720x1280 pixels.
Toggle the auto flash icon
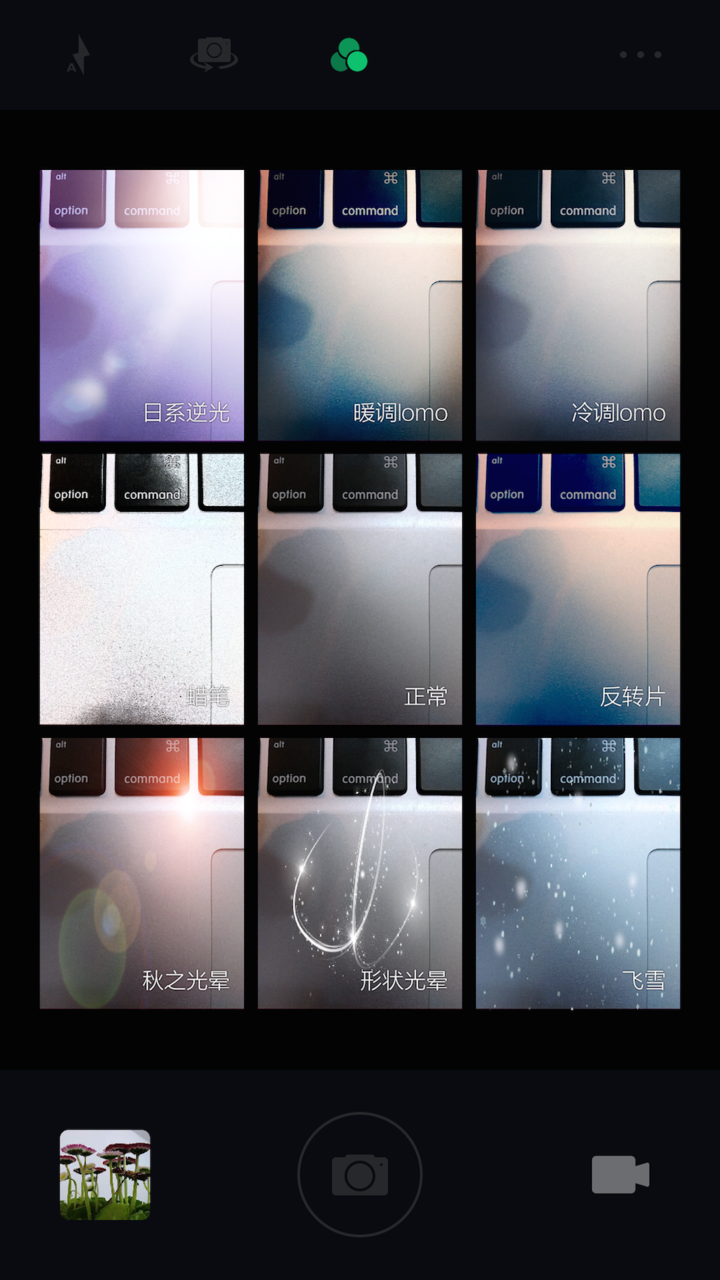click(79, 55)
